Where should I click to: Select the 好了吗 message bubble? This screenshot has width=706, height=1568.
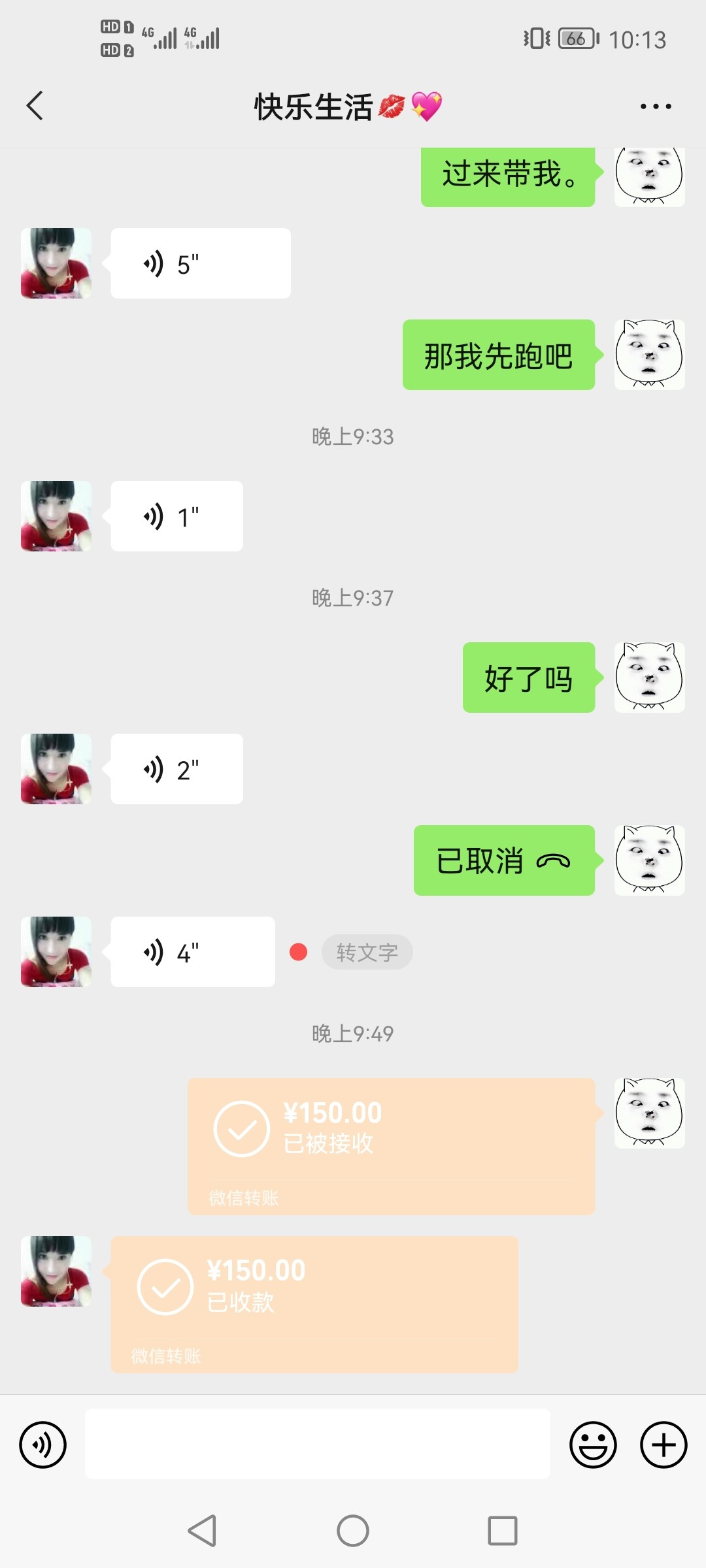click(529, 679)
